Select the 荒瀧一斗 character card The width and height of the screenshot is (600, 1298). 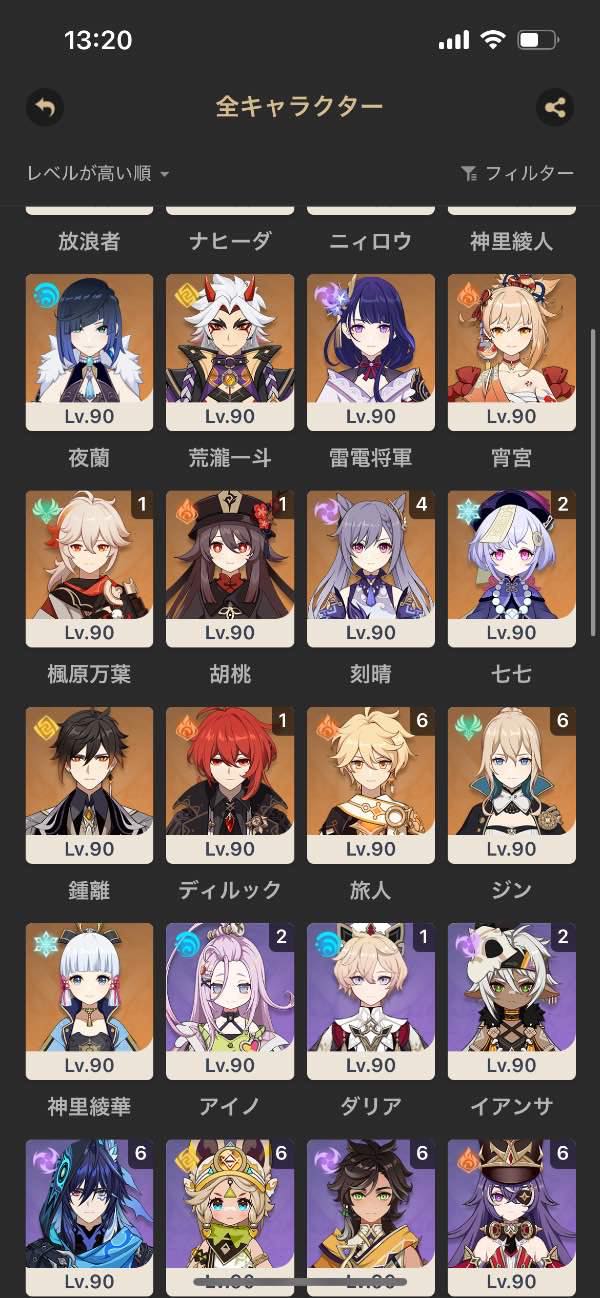point(230,353)
